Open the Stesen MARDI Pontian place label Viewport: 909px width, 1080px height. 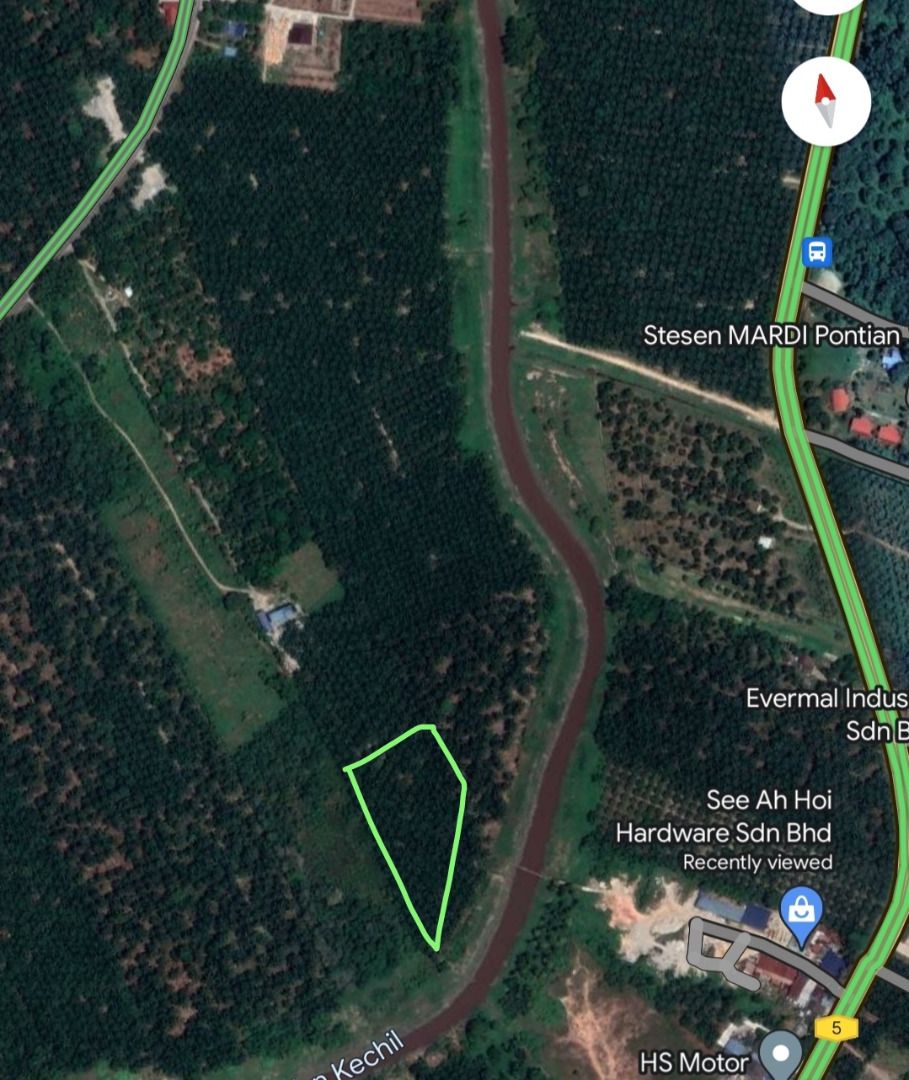773,335
